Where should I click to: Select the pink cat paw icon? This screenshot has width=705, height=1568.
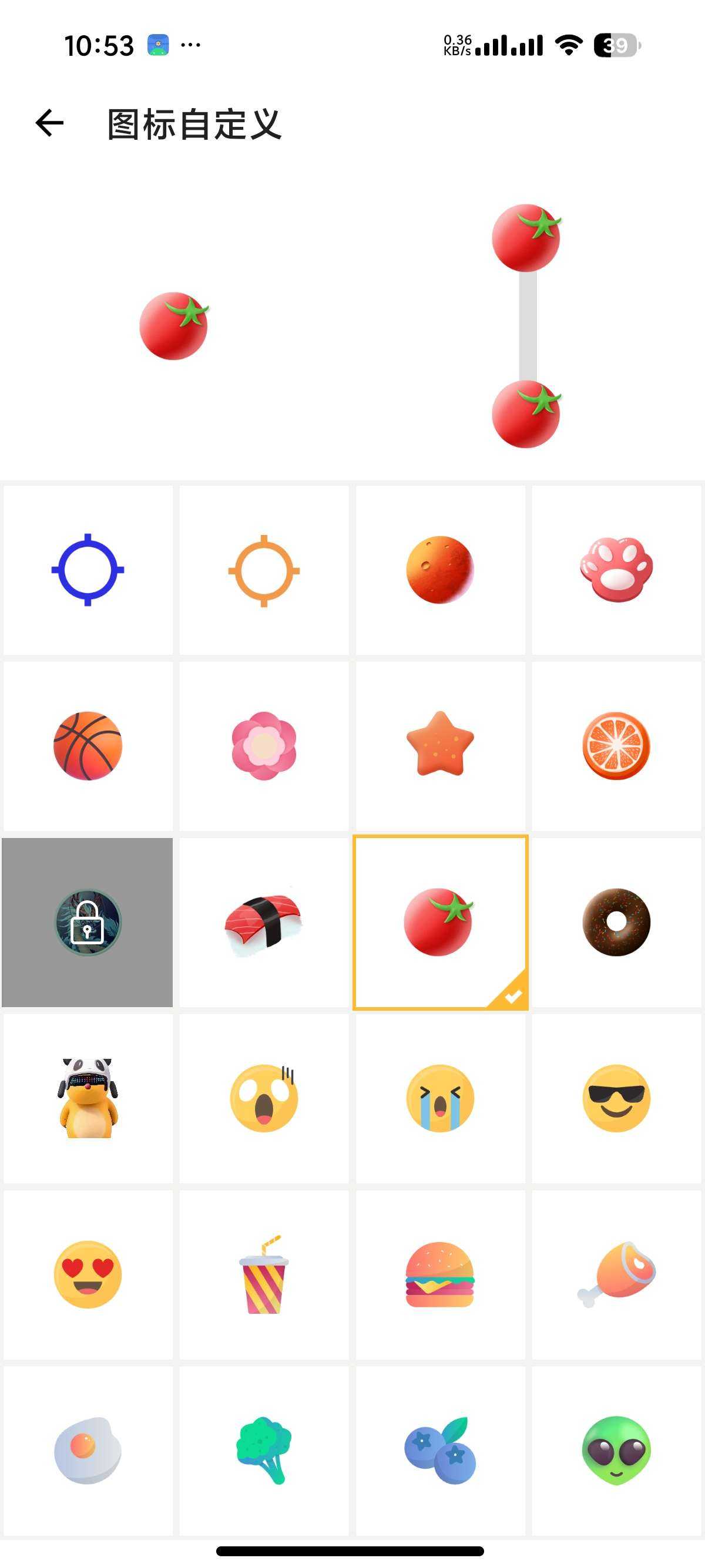pos(616,570)
